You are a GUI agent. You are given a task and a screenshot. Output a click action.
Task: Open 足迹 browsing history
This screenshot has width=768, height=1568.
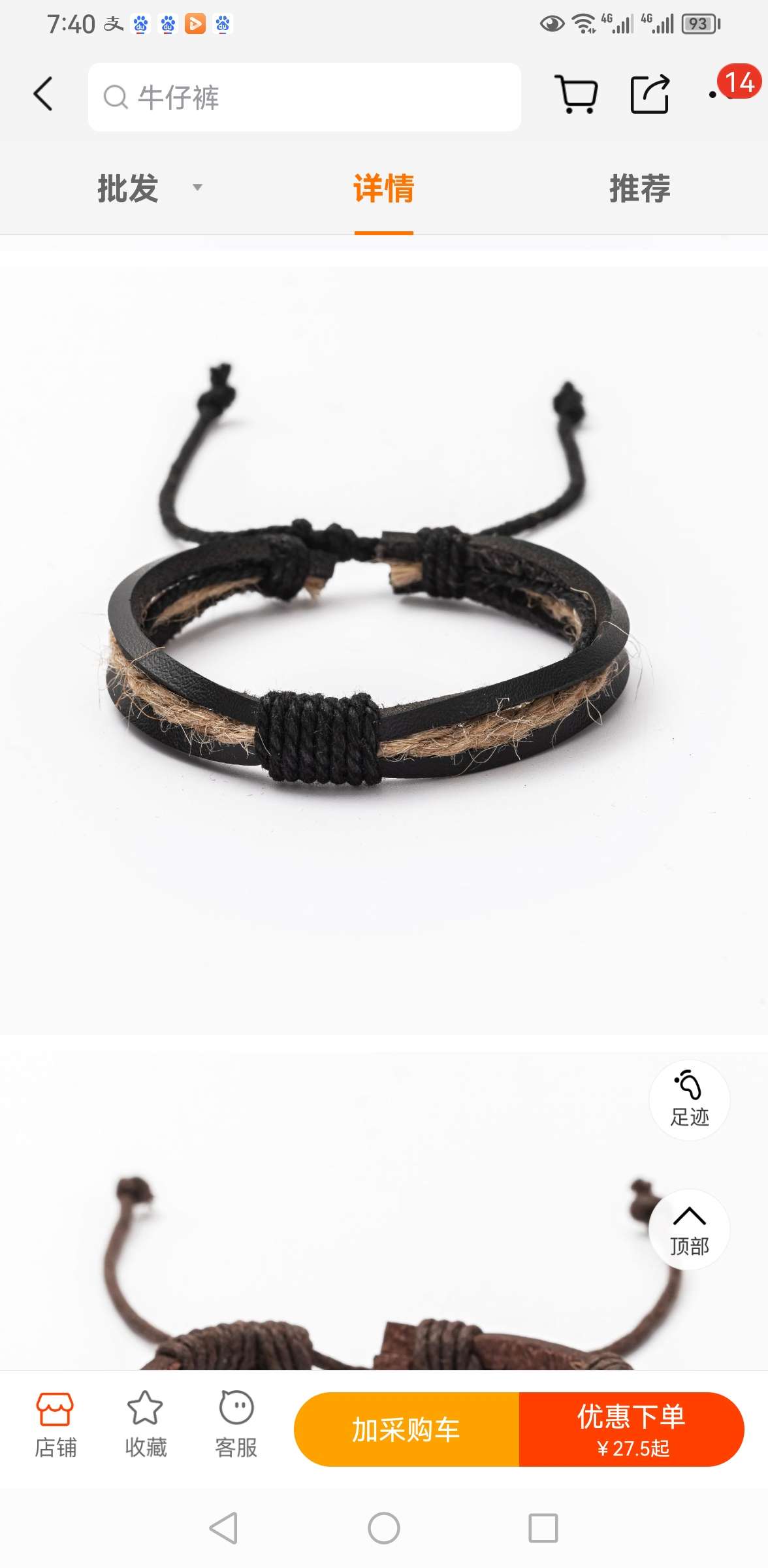689,1100
